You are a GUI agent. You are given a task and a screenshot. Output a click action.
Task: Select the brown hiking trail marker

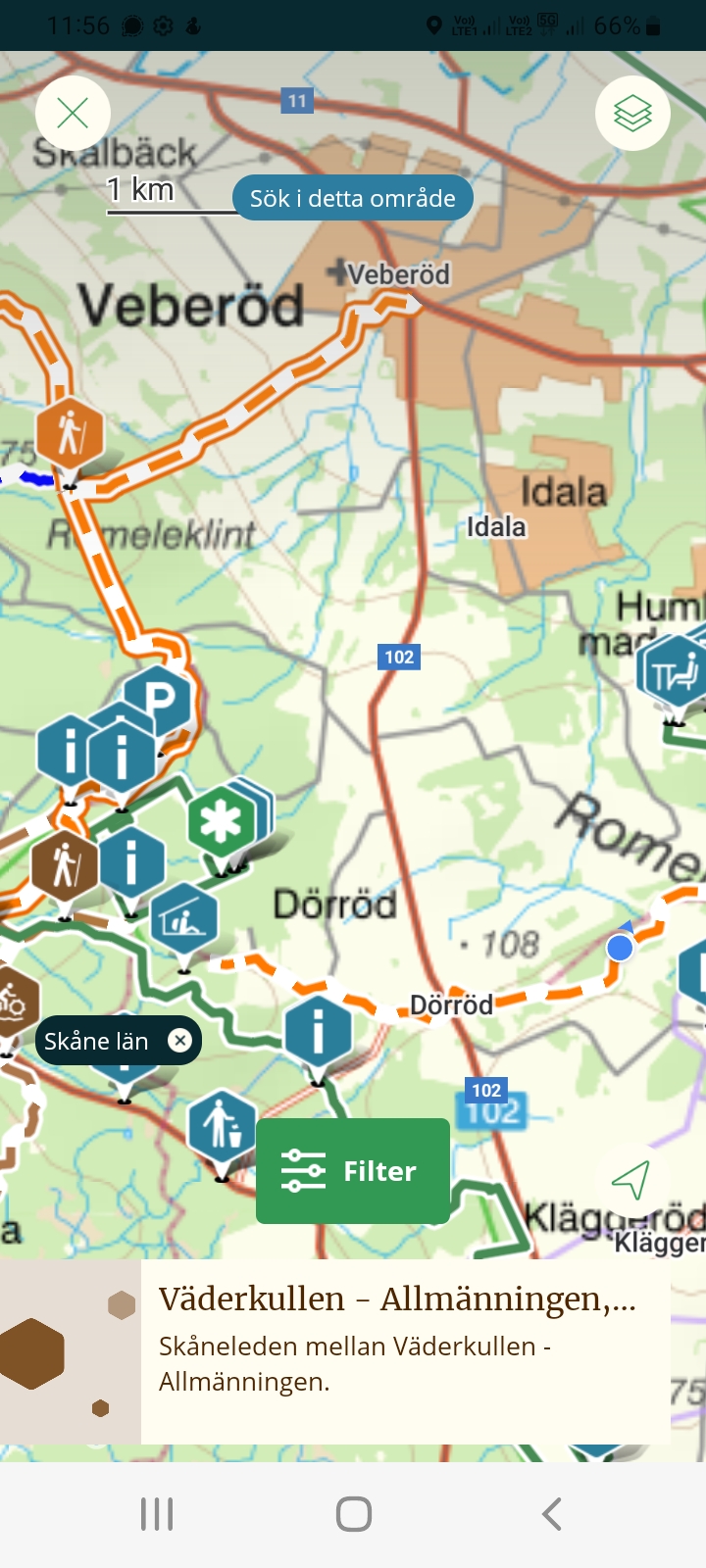(x=64, y=865)
